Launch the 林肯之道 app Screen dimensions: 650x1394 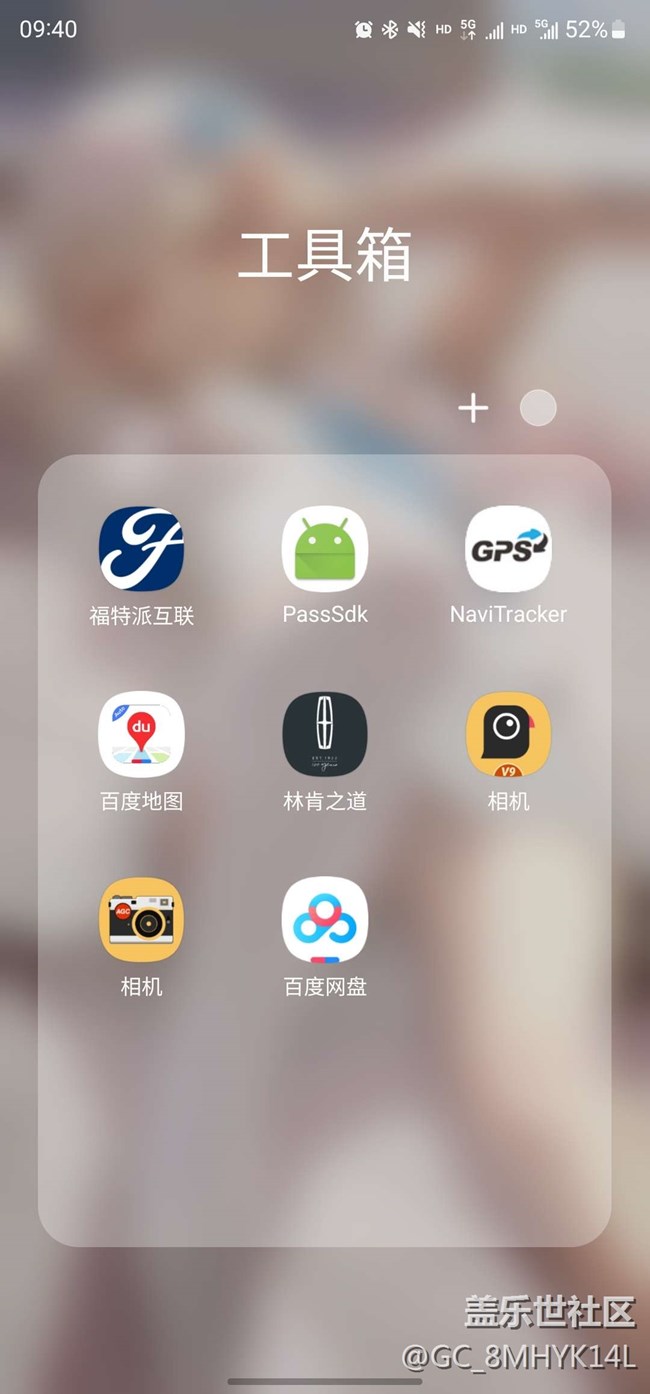coord(325,734)
